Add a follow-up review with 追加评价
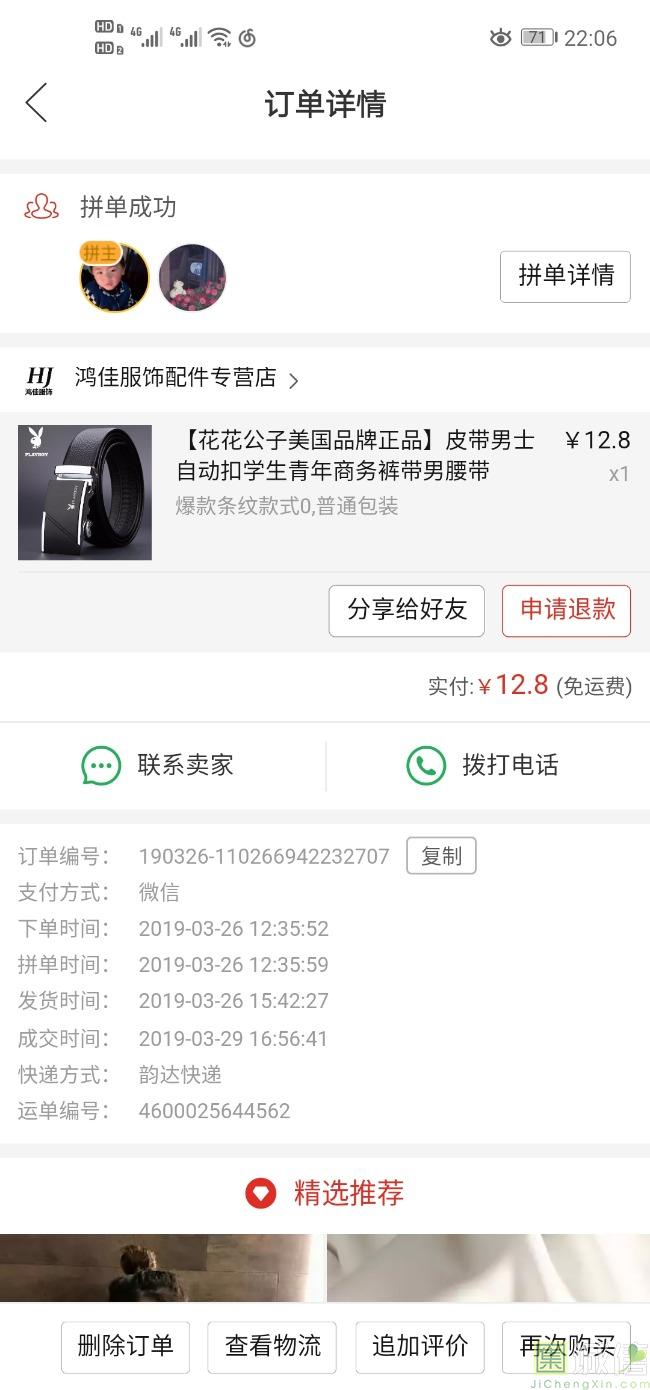The width and height of the screenshot is (650, 1390). tap(420, 1346)
